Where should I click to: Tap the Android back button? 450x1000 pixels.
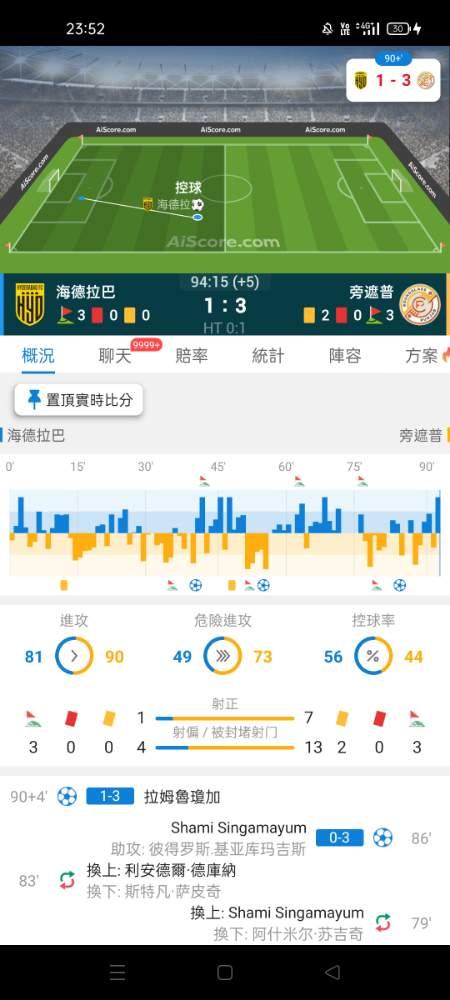[332, 972]
